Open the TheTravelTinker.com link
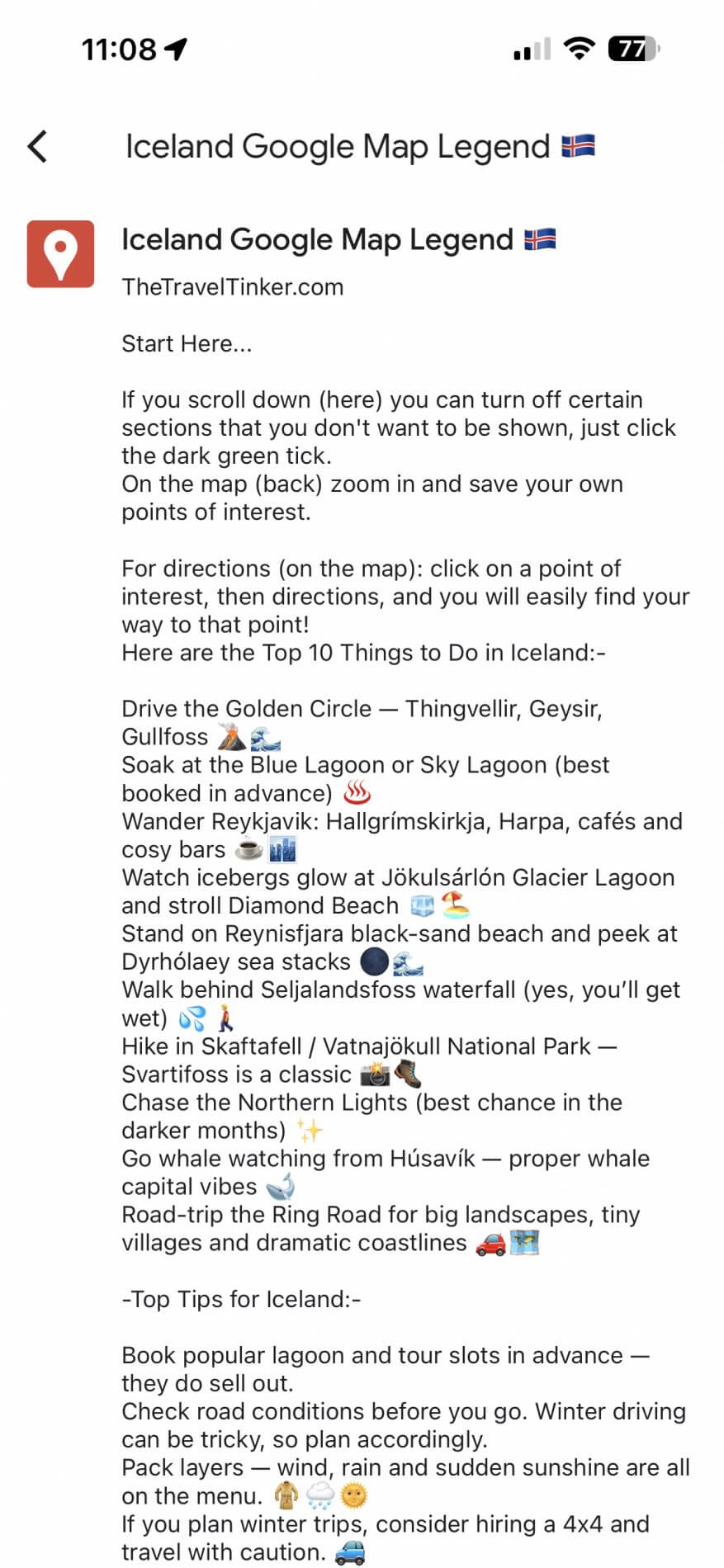724x1568 pixels. [x=232, y=286]
